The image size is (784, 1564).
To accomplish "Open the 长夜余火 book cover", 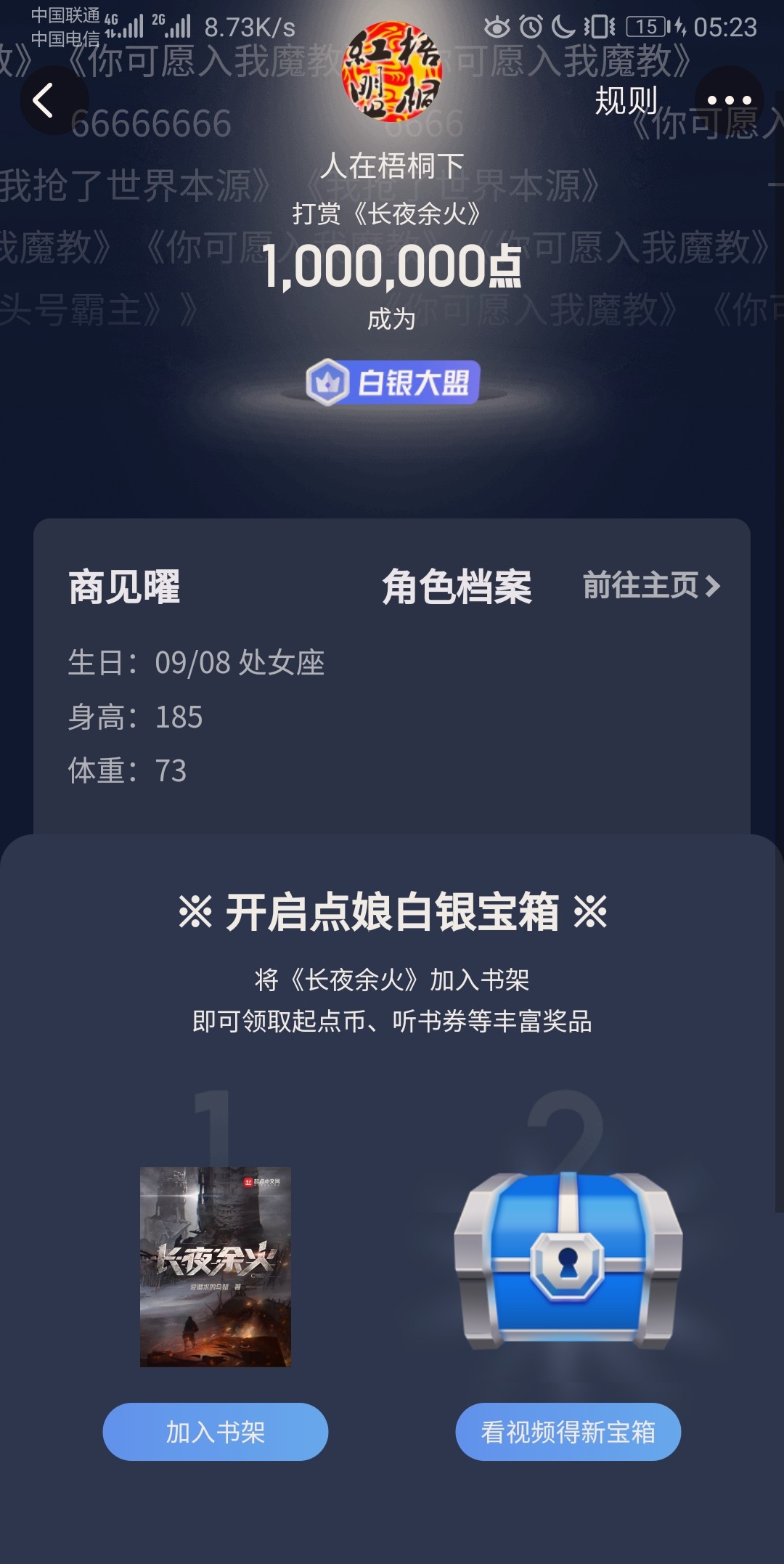I will (216, 1266).
